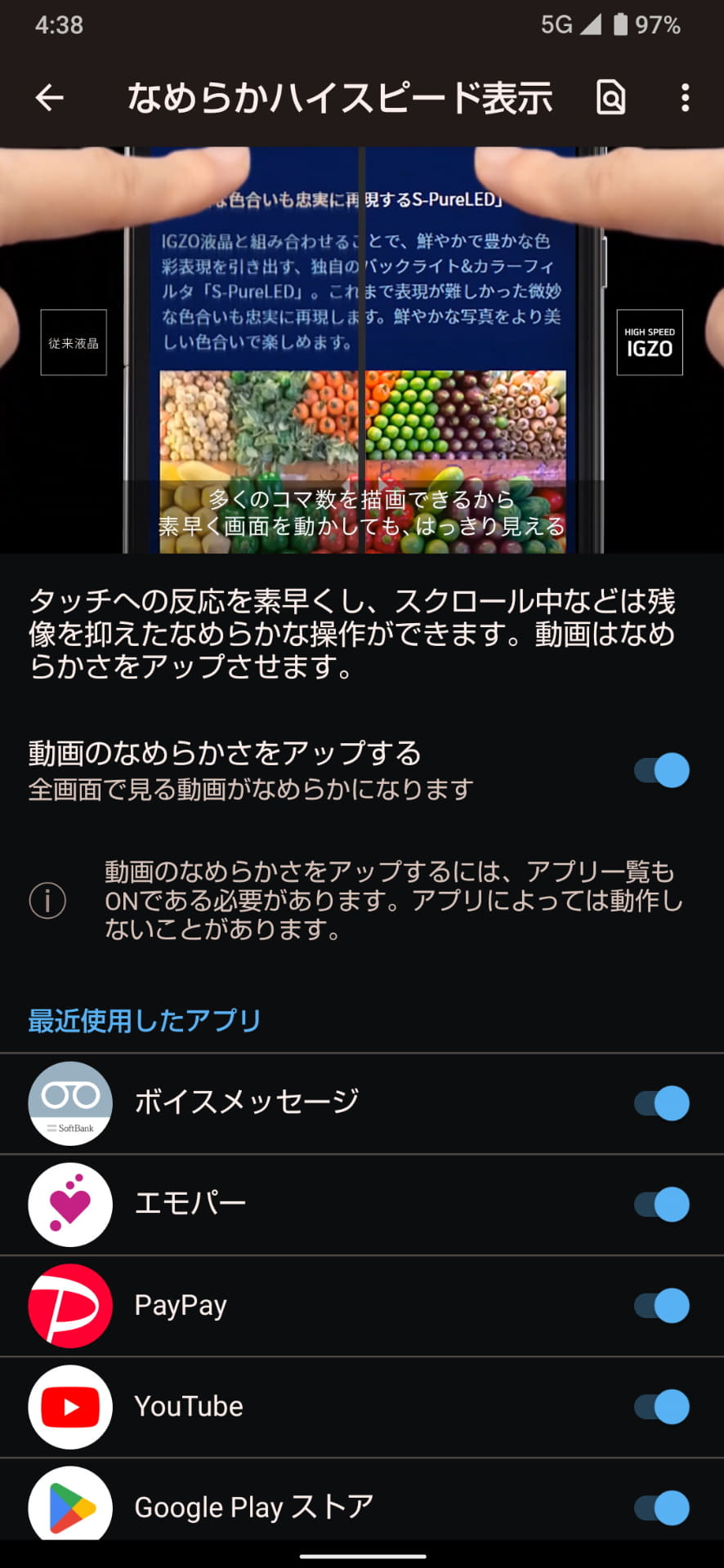724x1568 pixels.
Task: Tap the back arrow to leave this screen
Action: click(48, 97)
